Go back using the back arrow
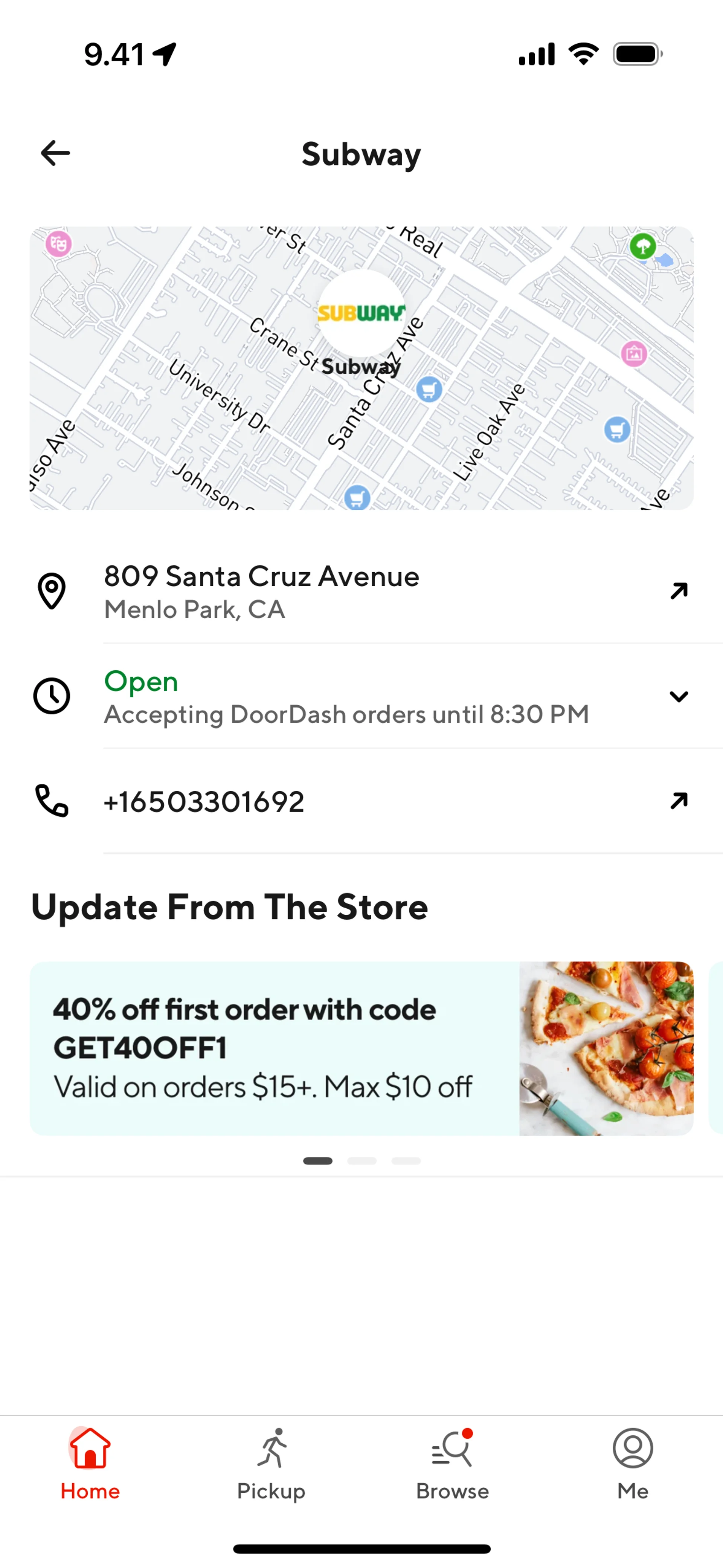The width and height of the screenshot is (723, 1568). coord(55,153)
